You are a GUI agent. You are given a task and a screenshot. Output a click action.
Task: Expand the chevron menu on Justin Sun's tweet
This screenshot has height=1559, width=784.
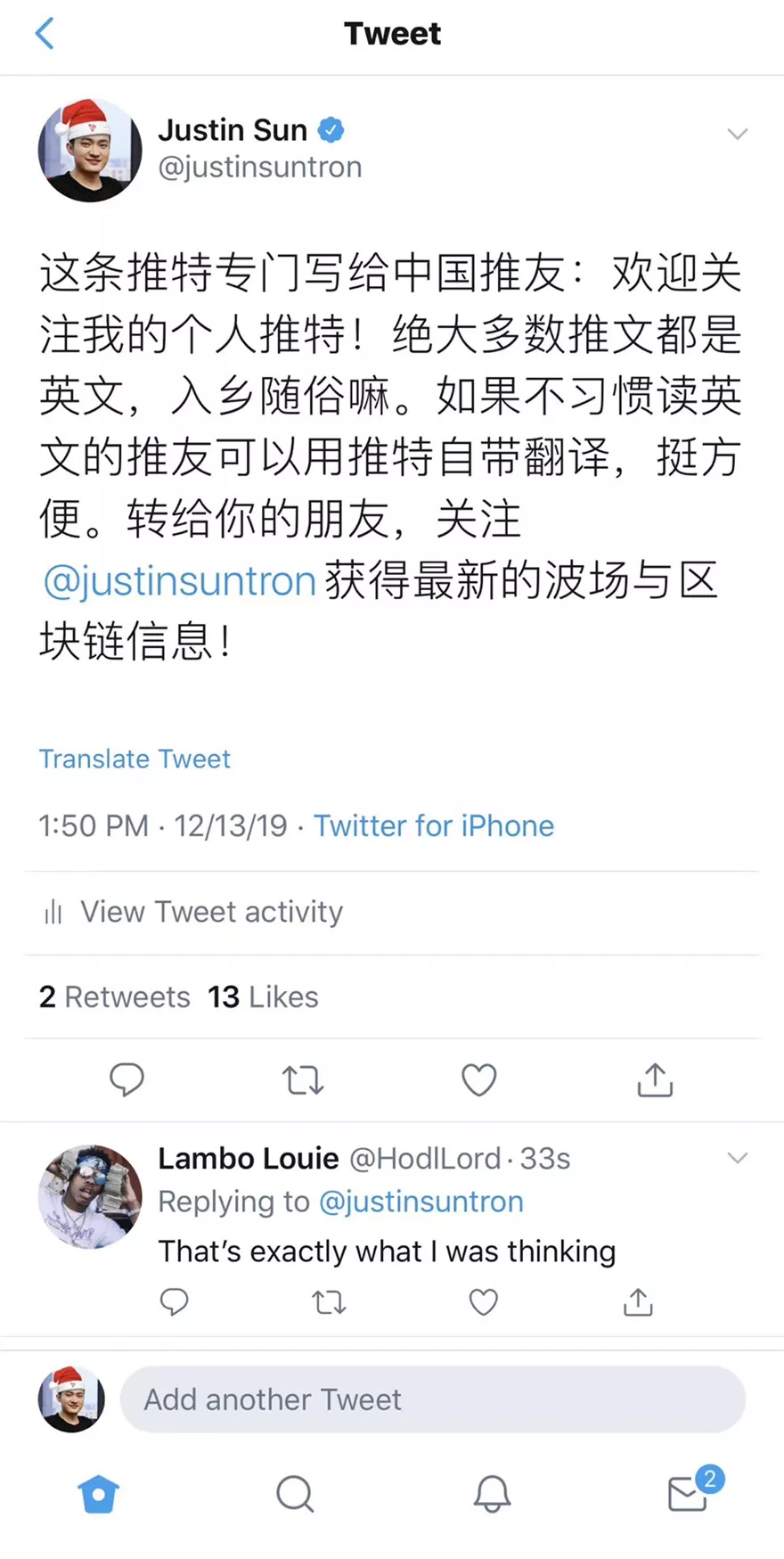pos(737,135)
